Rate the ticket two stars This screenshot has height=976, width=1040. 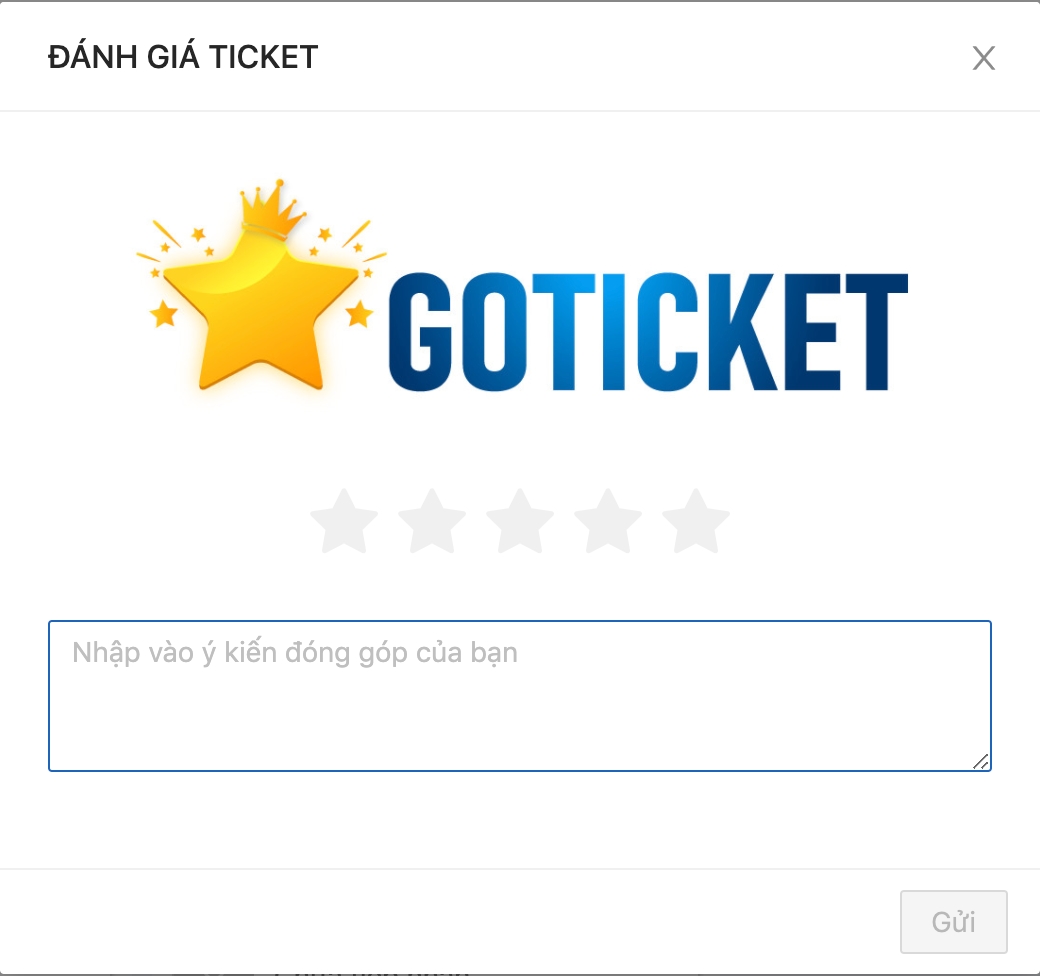(432, 522)
